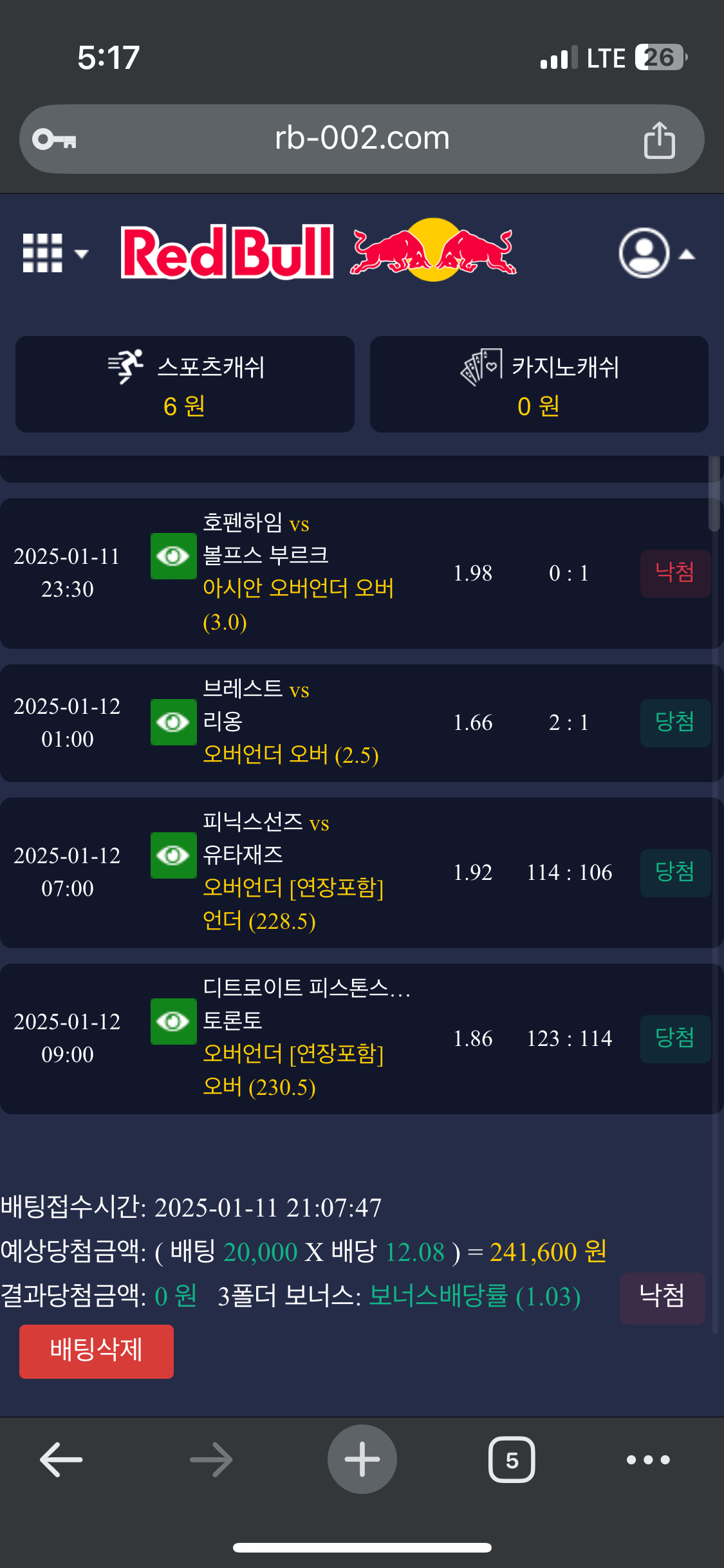The height and width of the screenshot is (1568, 724).
Task: Tap the rb-002.com address bar
Action: coord(362,138)
